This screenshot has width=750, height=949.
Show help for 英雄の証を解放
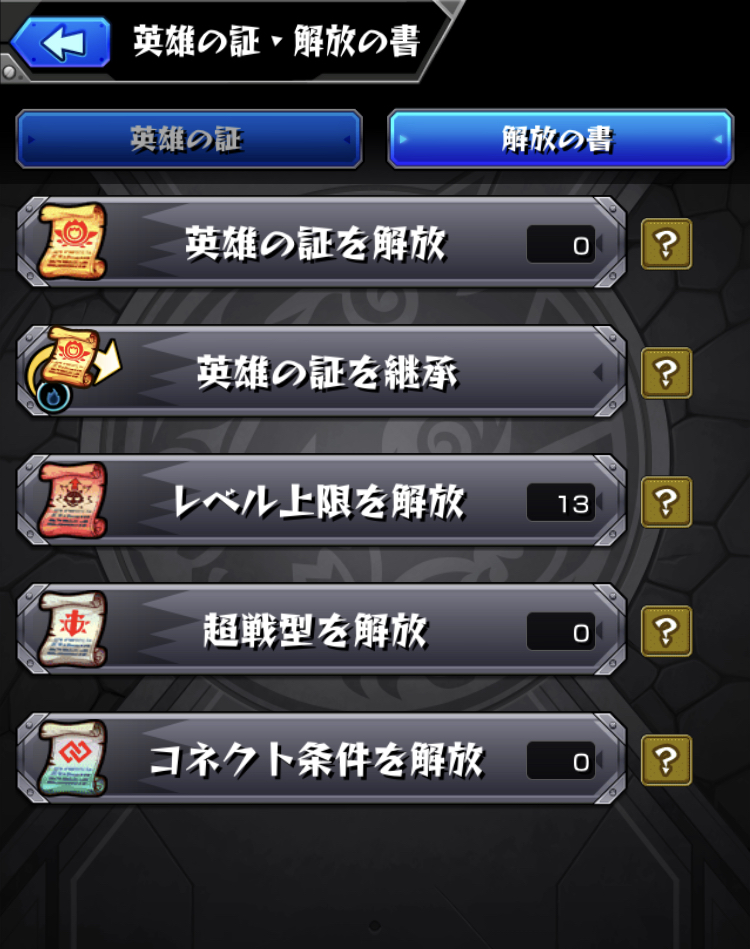point(666,244)
